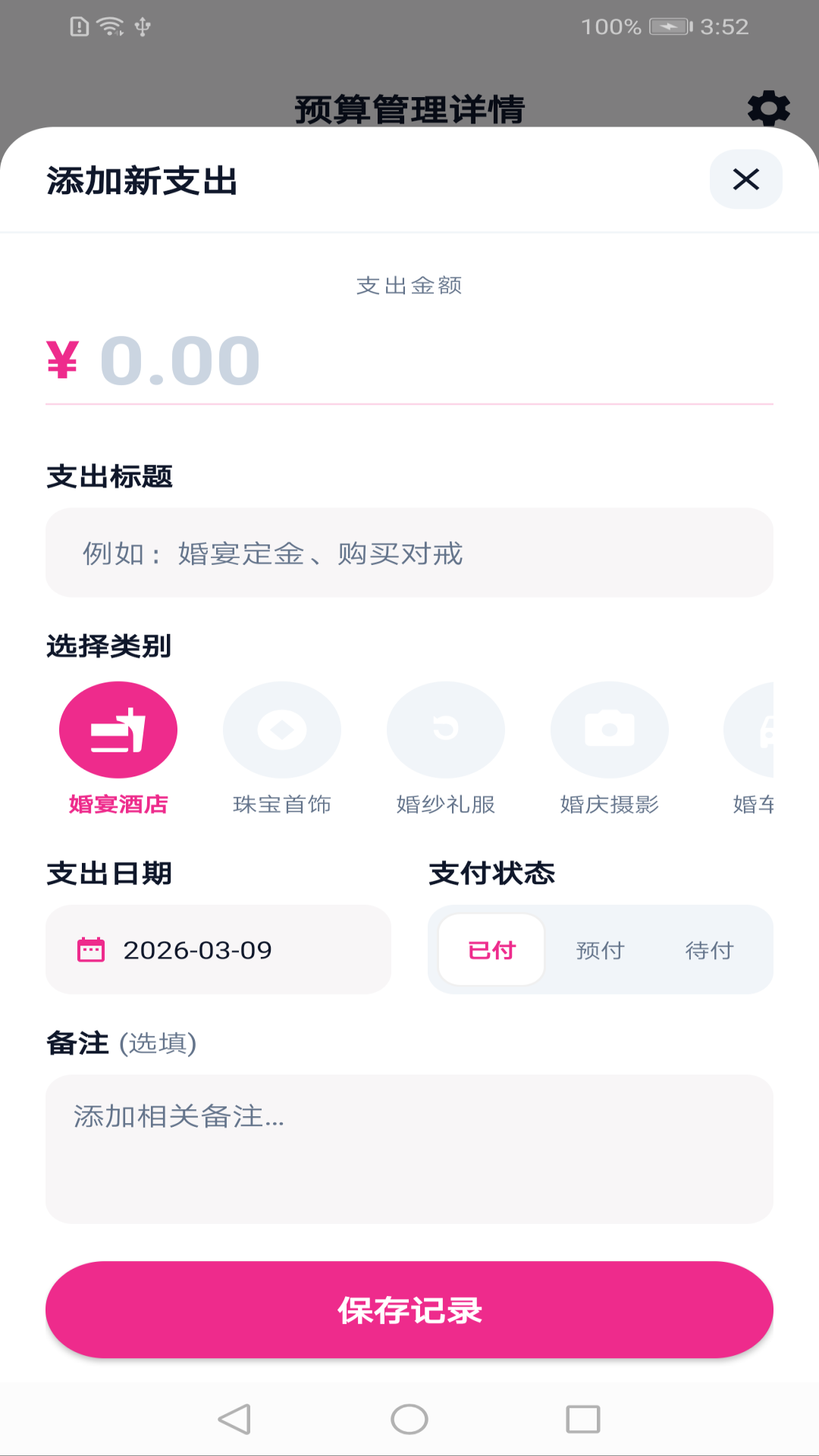Select the 婚庆摄影 camera category icon
Viewport: 819px width, 1456px height.
click(609, 729)
